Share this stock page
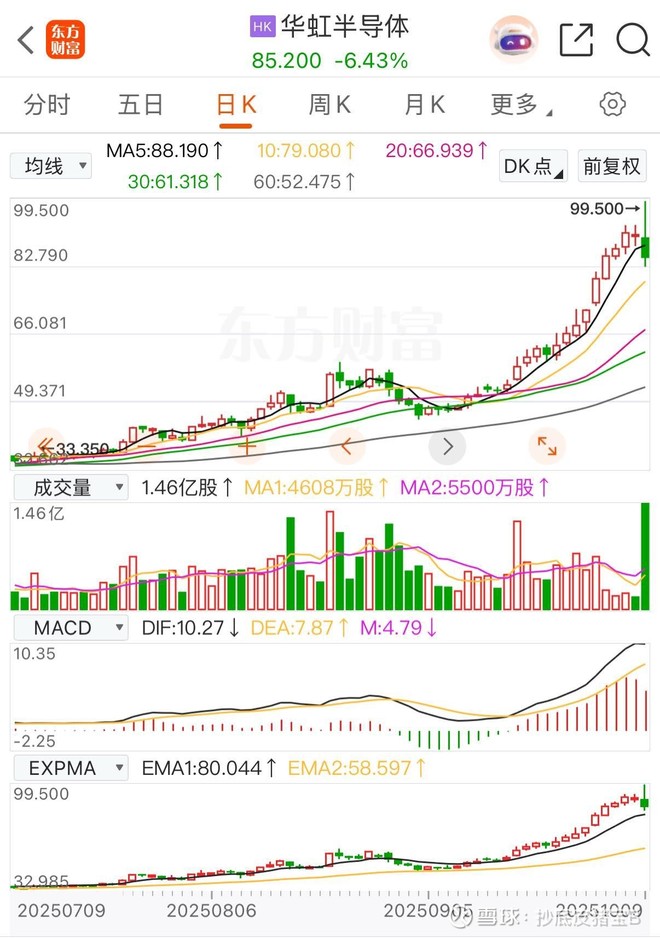Viewport: 660px width, 938px height. [x=576, y=40]
